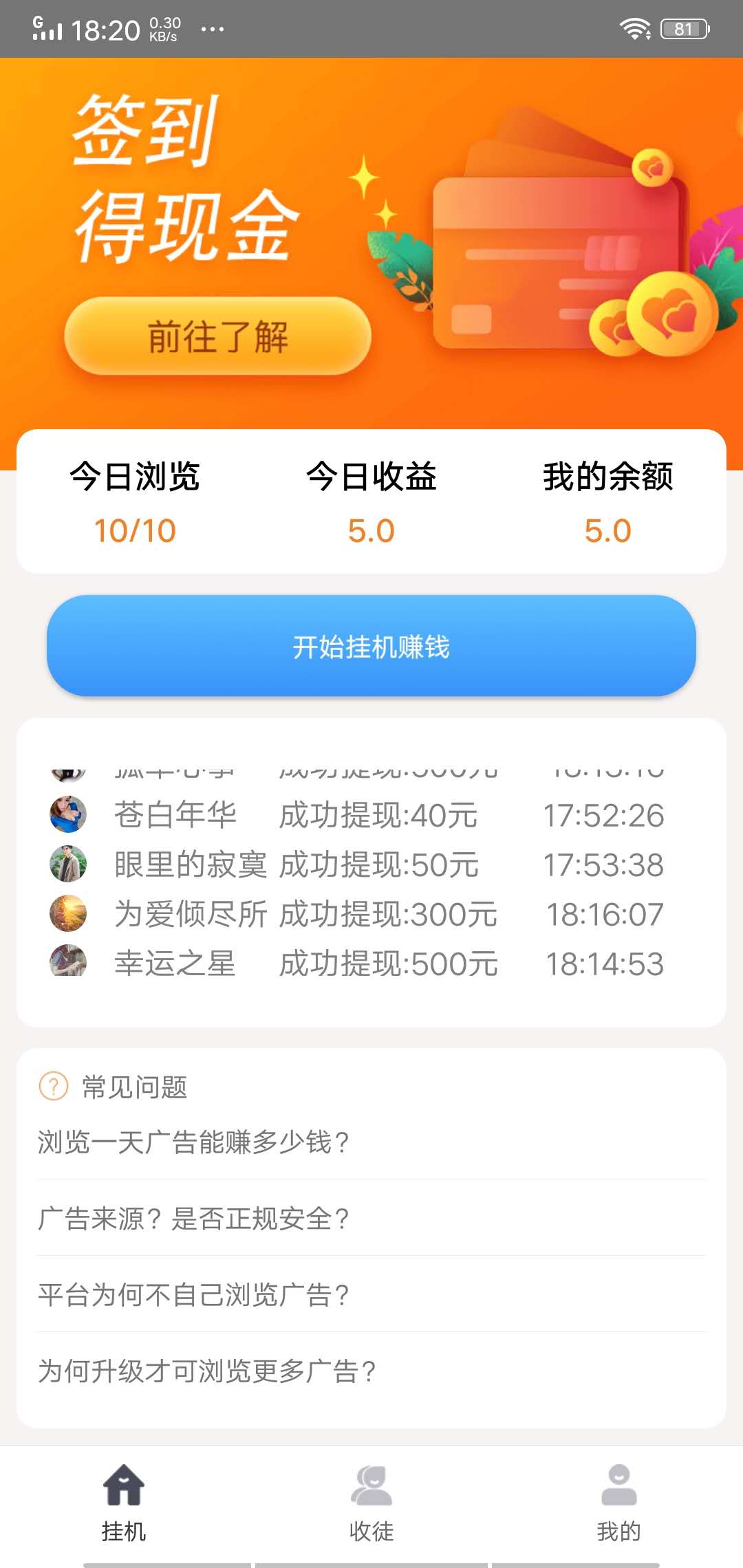The height and width of the screenshot is (1568, 743).
Task: Tap the Wi-Fi icon in the status bar
Action: click(636, 28)
